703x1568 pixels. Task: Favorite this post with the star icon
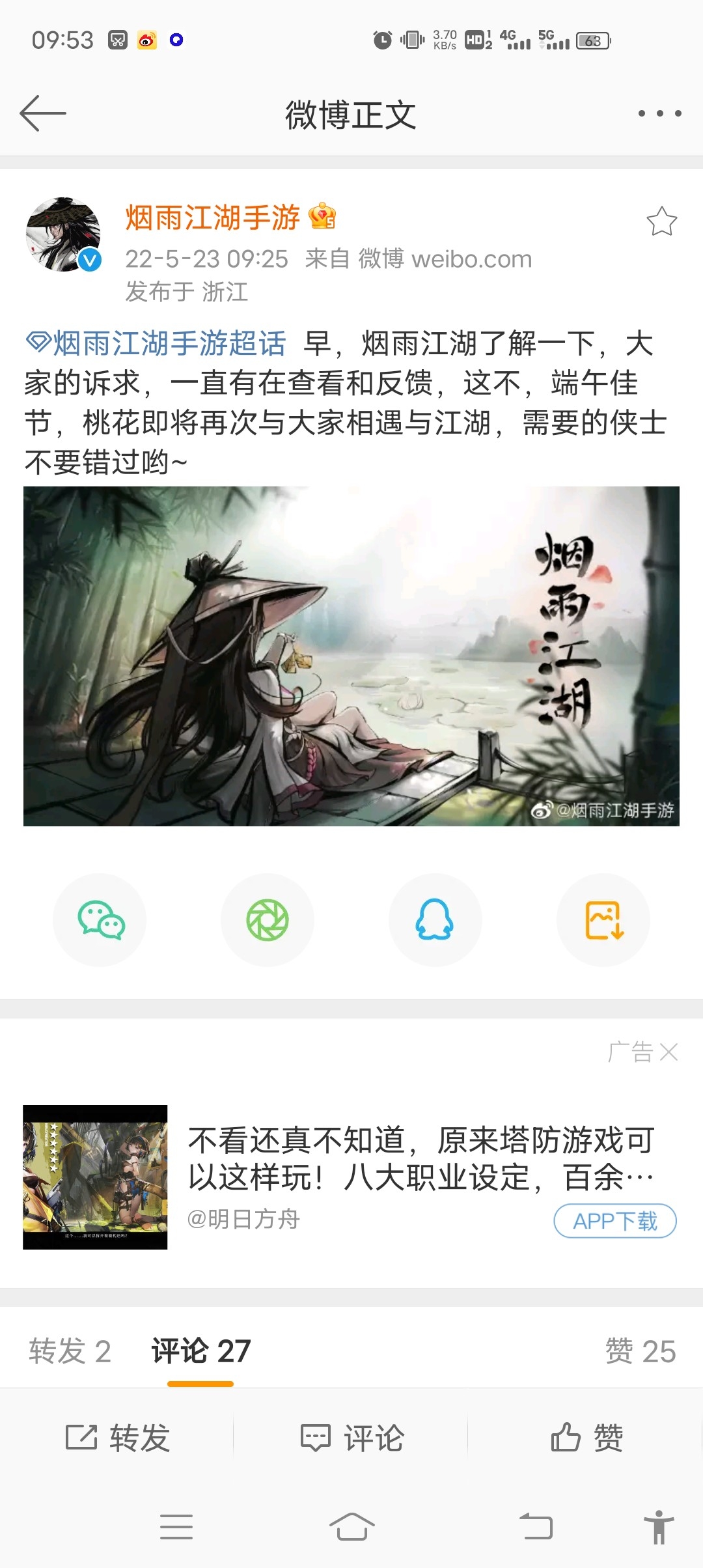tap(661, 221)
